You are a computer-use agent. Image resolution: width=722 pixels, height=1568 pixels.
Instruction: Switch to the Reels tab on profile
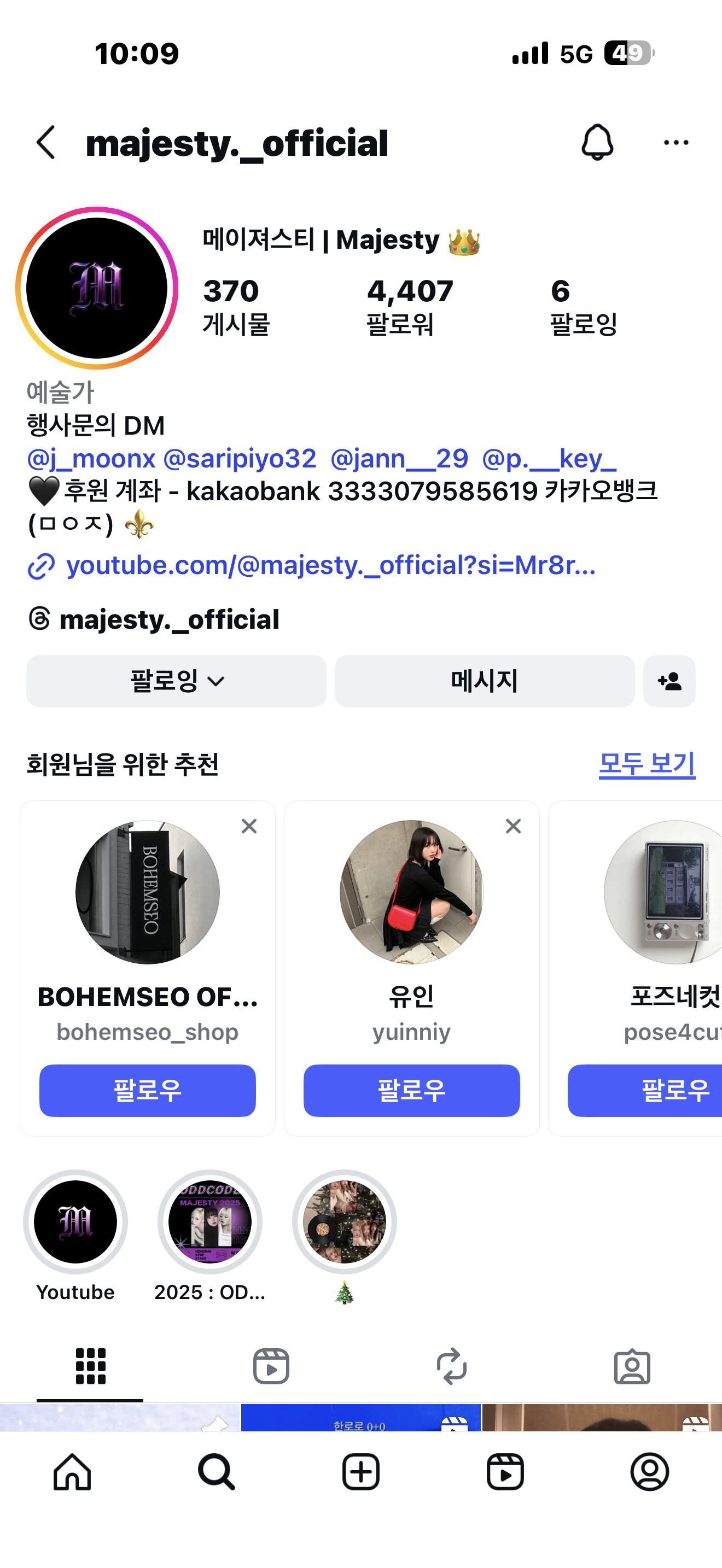[271, 1366]
